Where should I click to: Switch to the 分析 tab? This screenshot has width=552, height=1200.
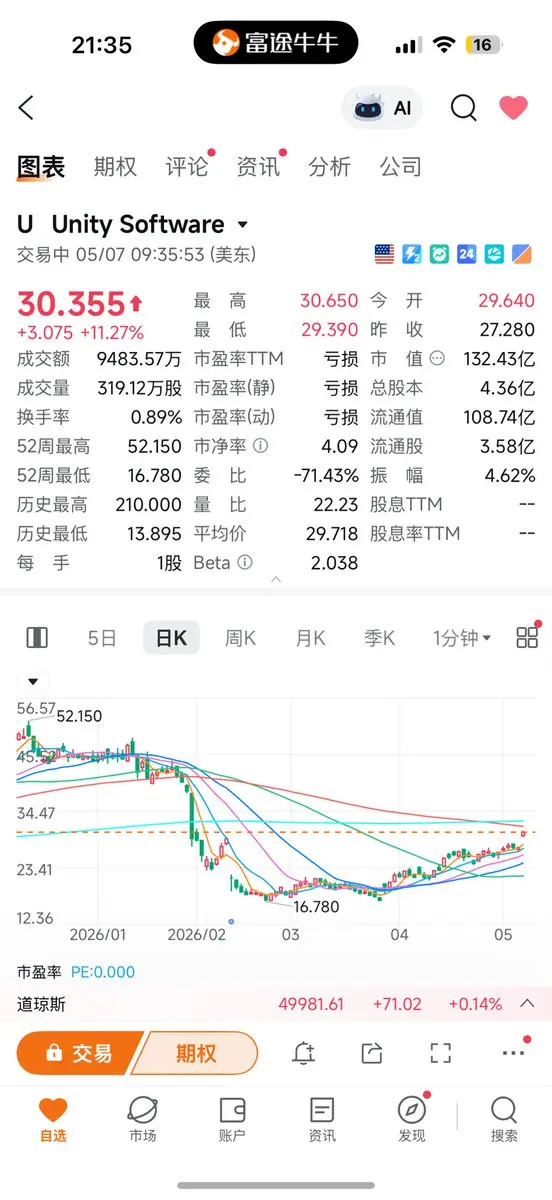point(329,167)
